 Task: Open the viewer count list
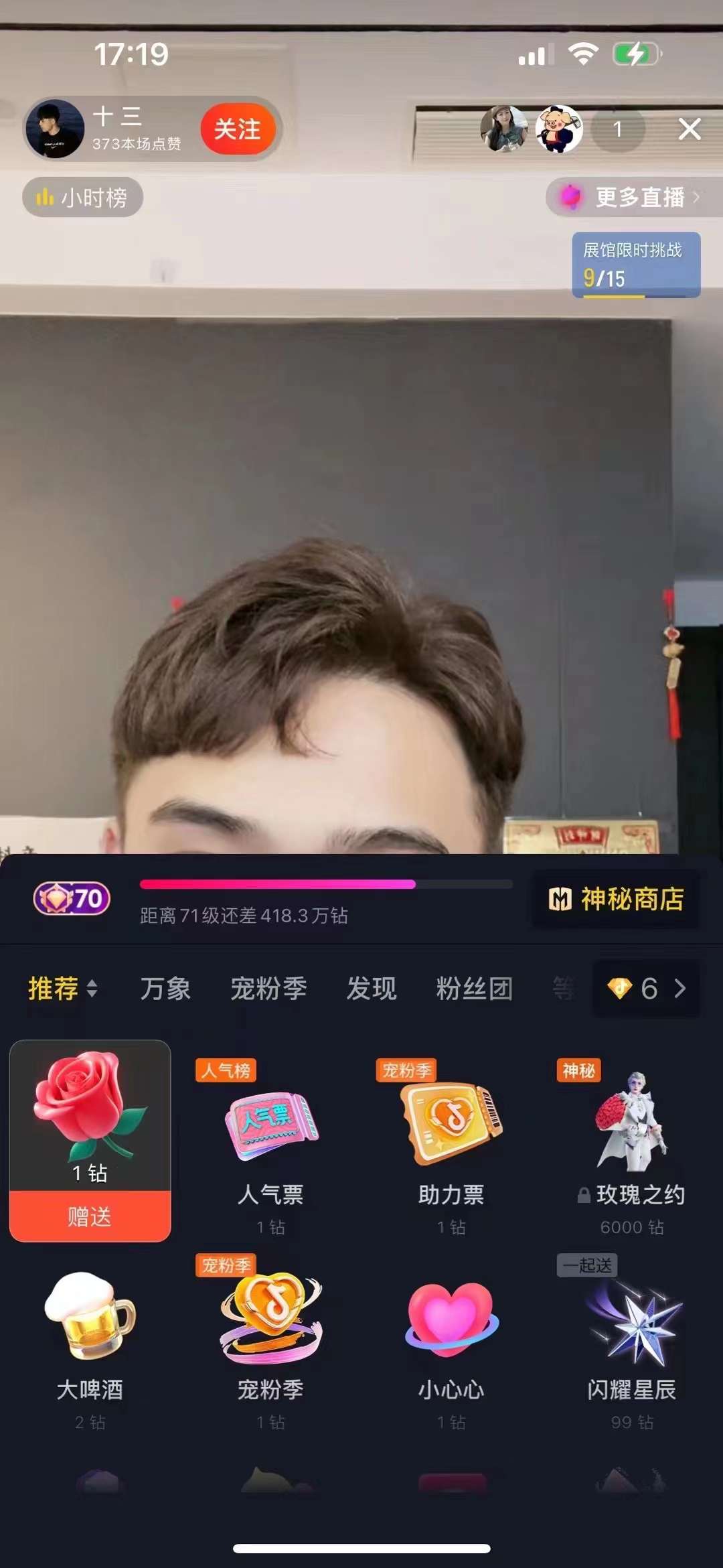click(618, 129)
